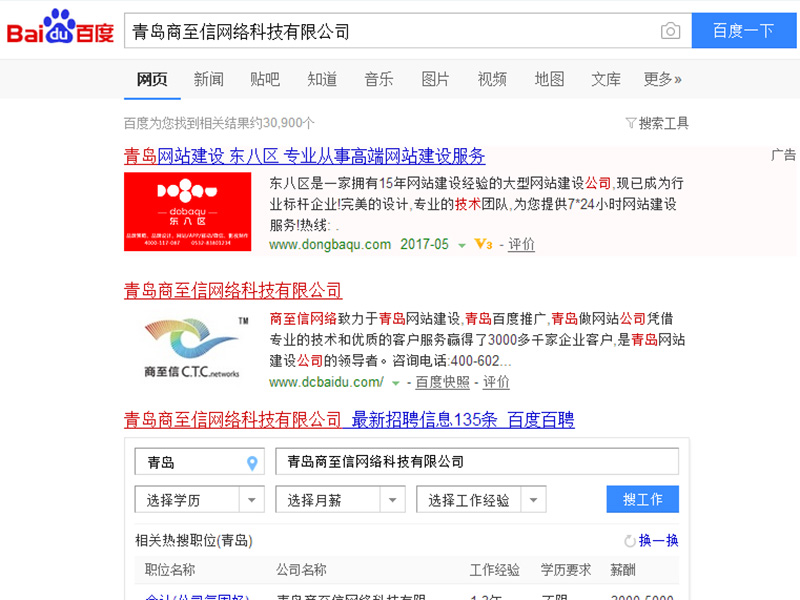Open the 地图 tab
Screen dimensions: 800x600
(549, 79)
